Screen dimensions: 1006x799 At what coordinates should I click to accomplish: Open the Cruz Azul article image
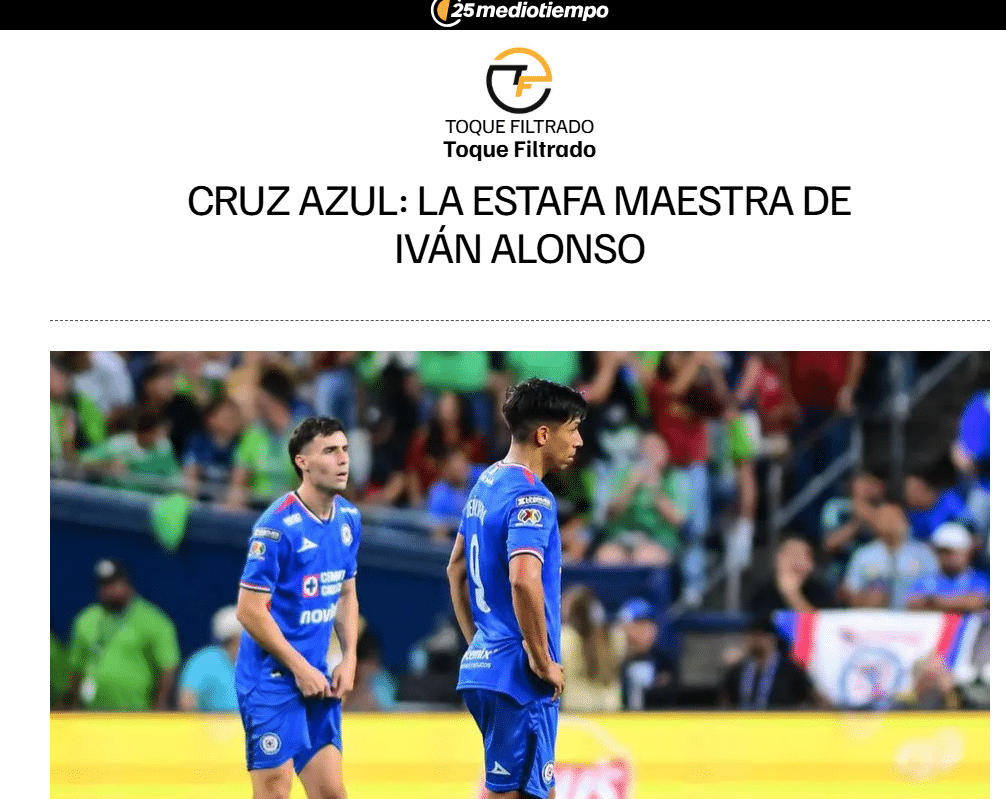519,574
